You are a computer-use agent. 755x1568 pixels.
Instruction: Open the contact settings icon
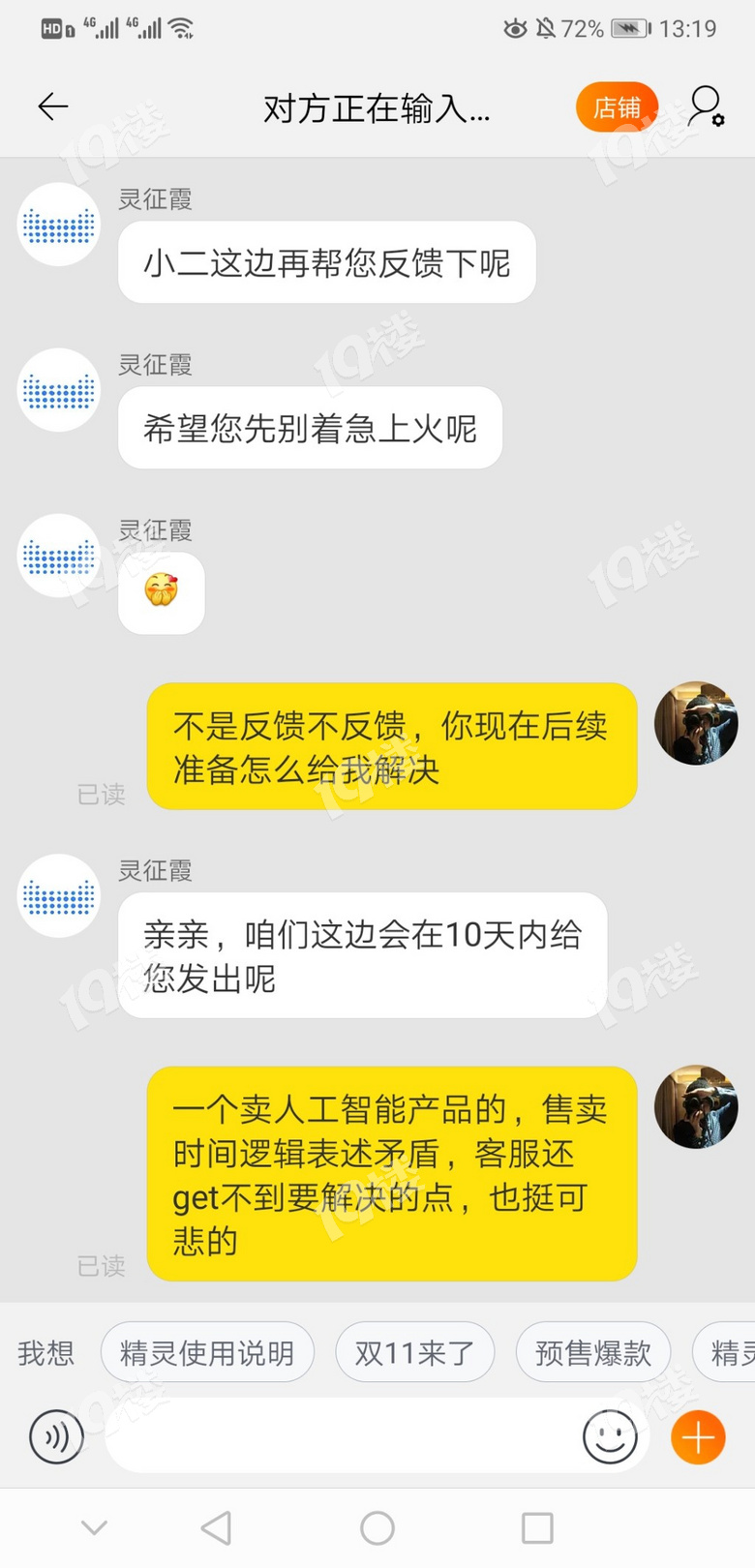(707, 106)
